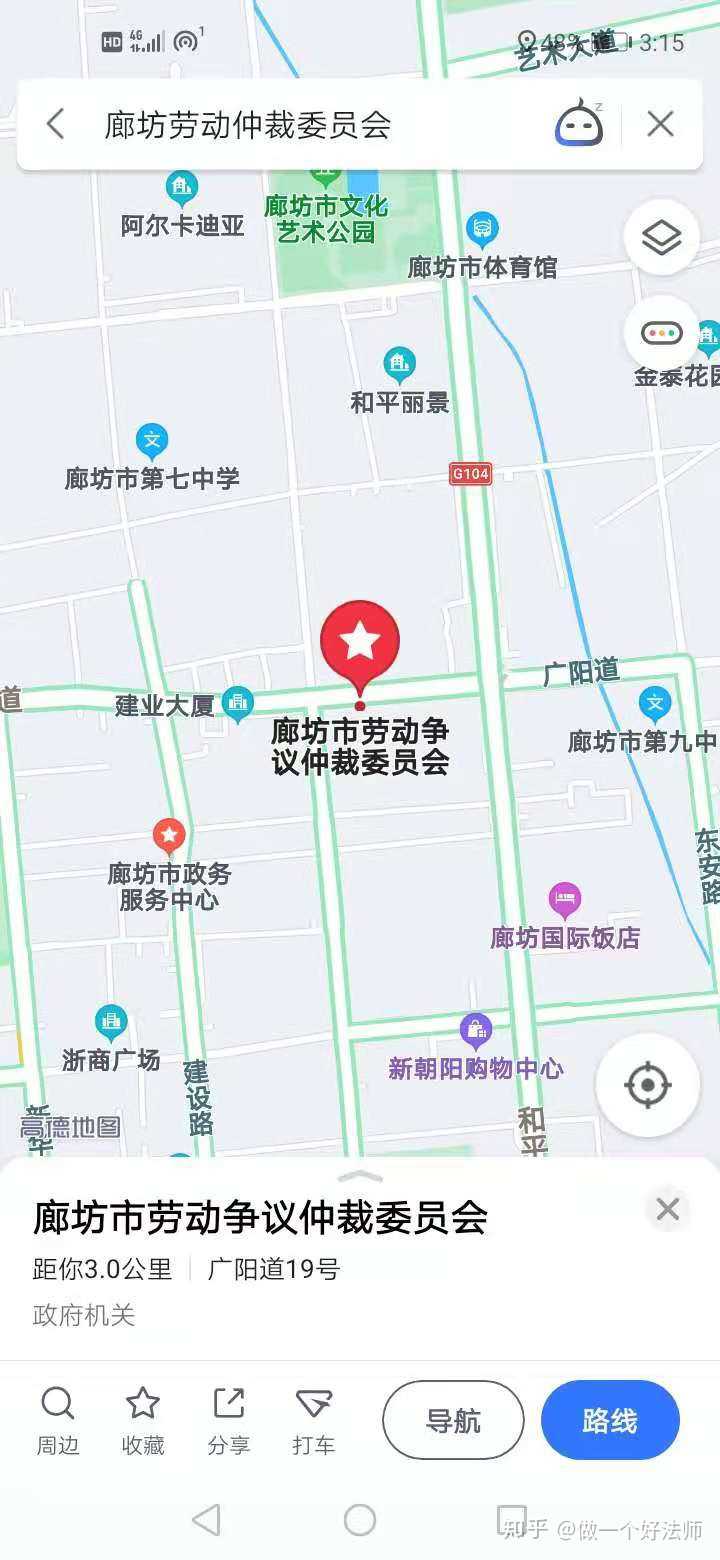Collapse the place details card
Viewport: 720px width, 1560px height.
coord(667,1209)
